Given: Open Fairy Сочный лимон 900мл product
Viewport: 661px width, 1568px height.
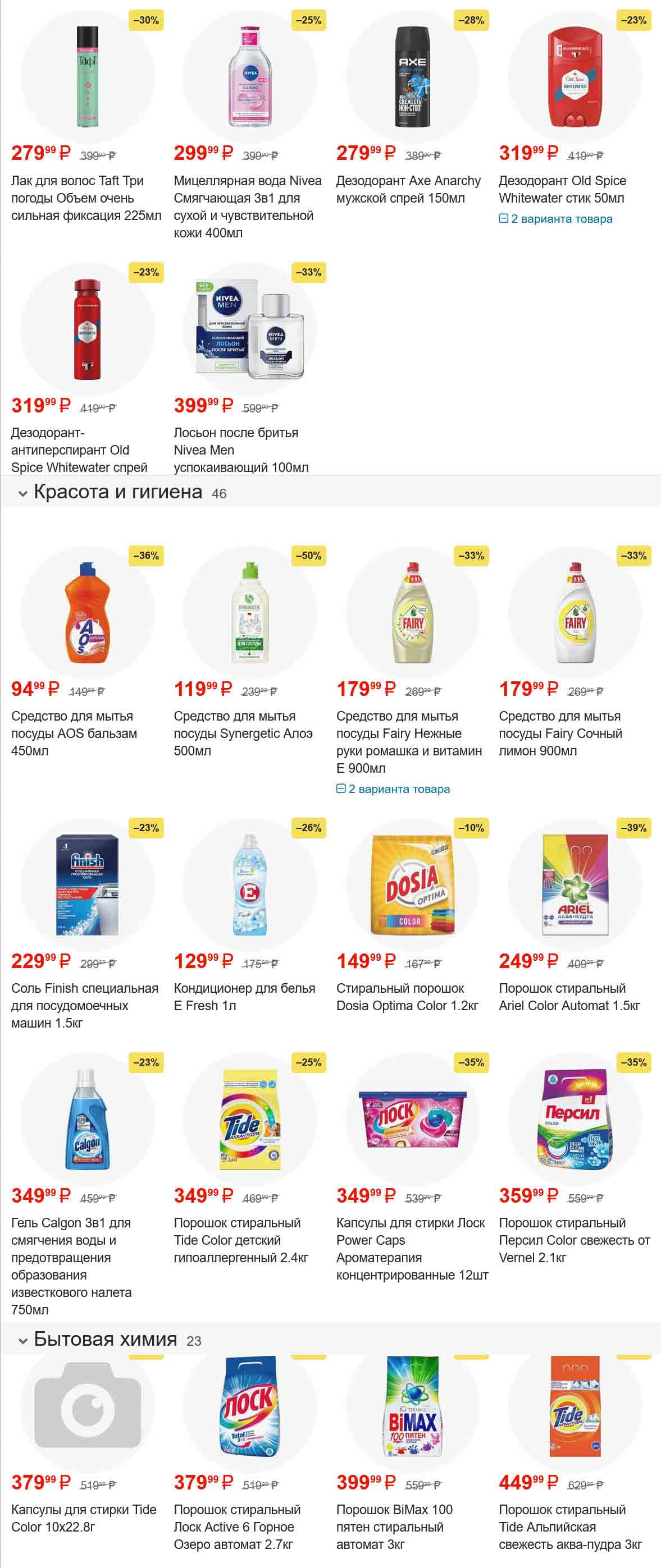Looking at the screenshot, I should click(x=560, y=733).
